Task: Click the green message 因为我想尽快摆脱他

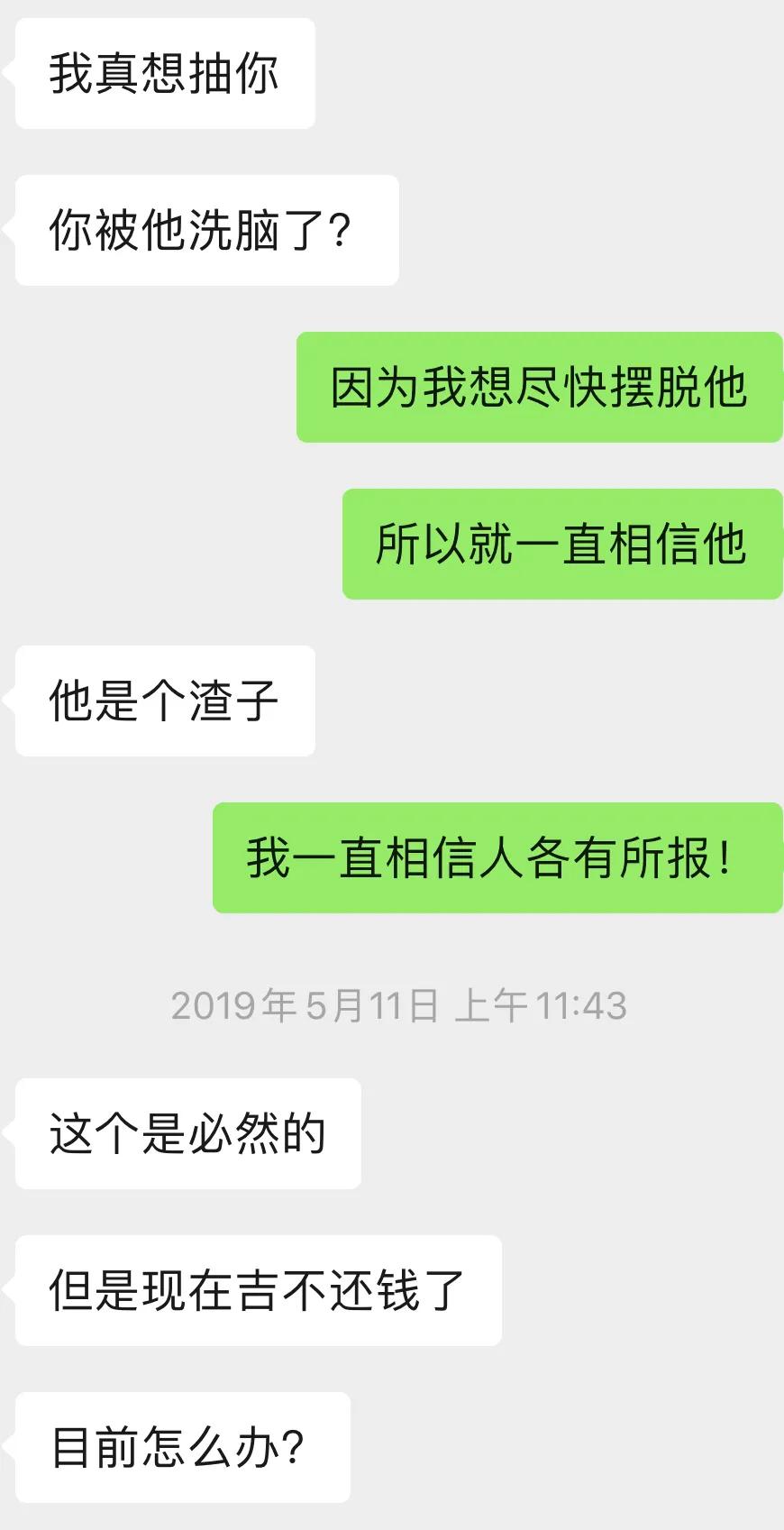Action: tap(538, 388)
